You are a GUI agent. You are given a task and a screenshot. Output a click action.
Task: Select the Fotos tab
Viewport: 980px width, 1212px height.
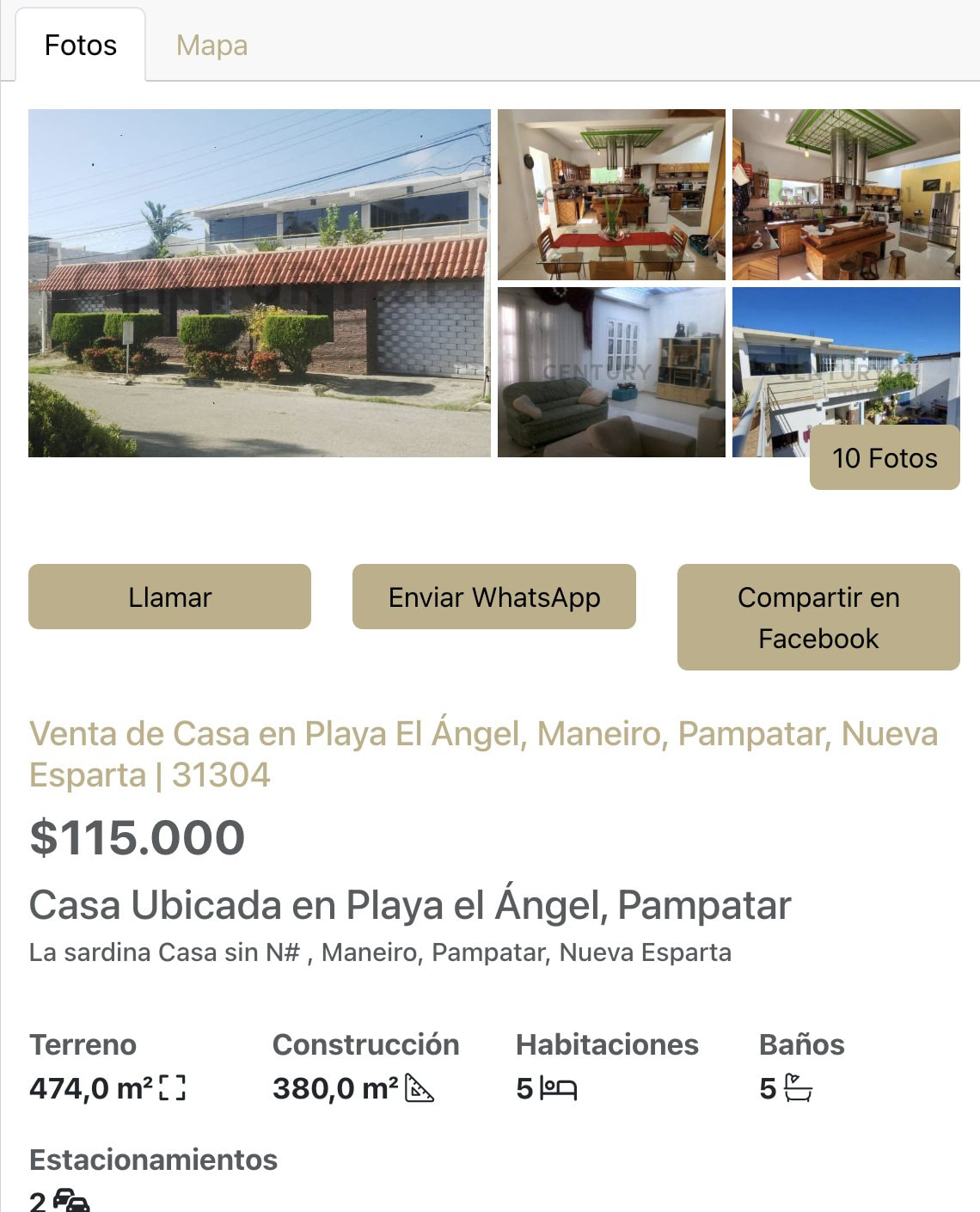[81, 46]
